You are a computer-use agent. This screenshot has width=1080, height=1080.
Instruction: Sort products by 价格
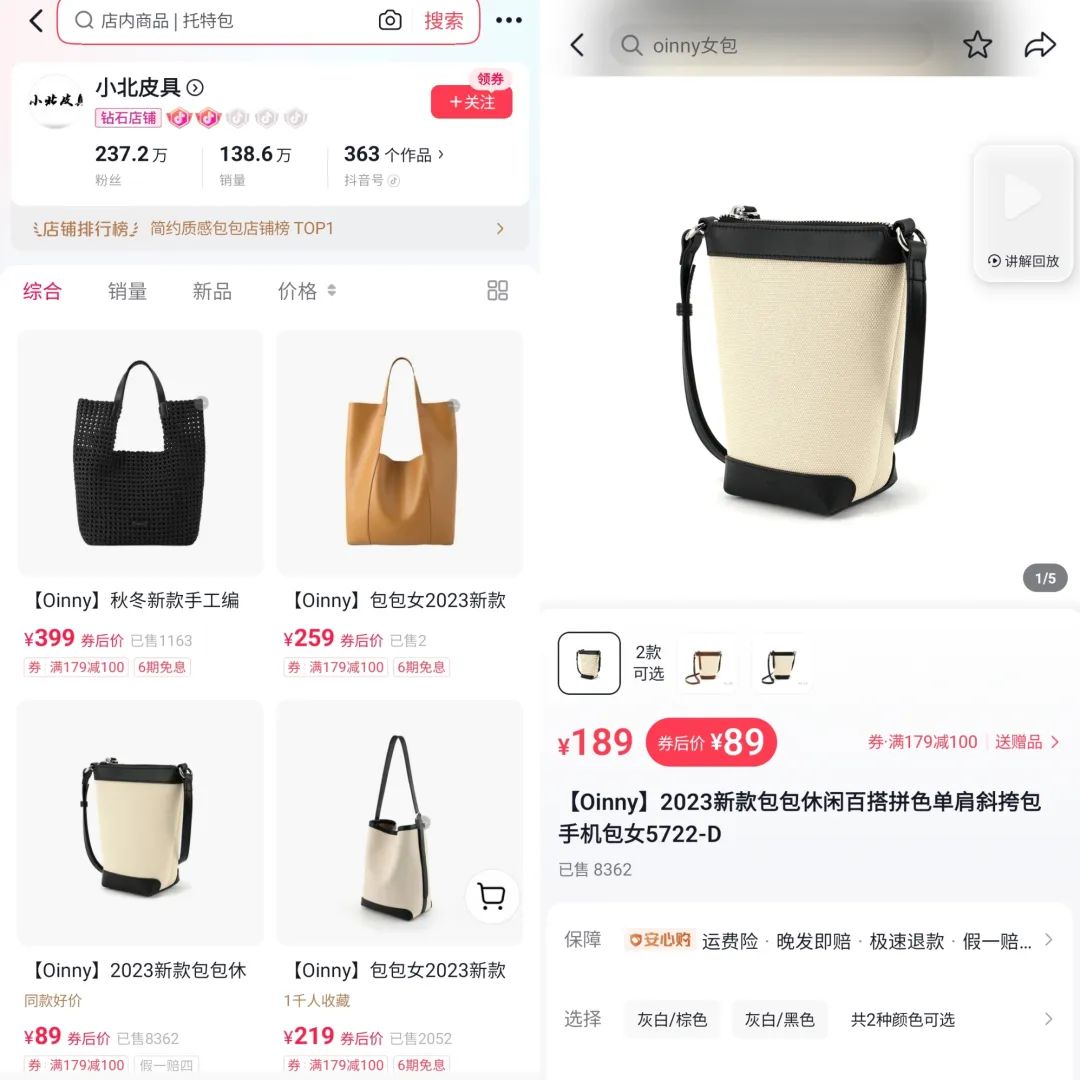click(306, 291)
